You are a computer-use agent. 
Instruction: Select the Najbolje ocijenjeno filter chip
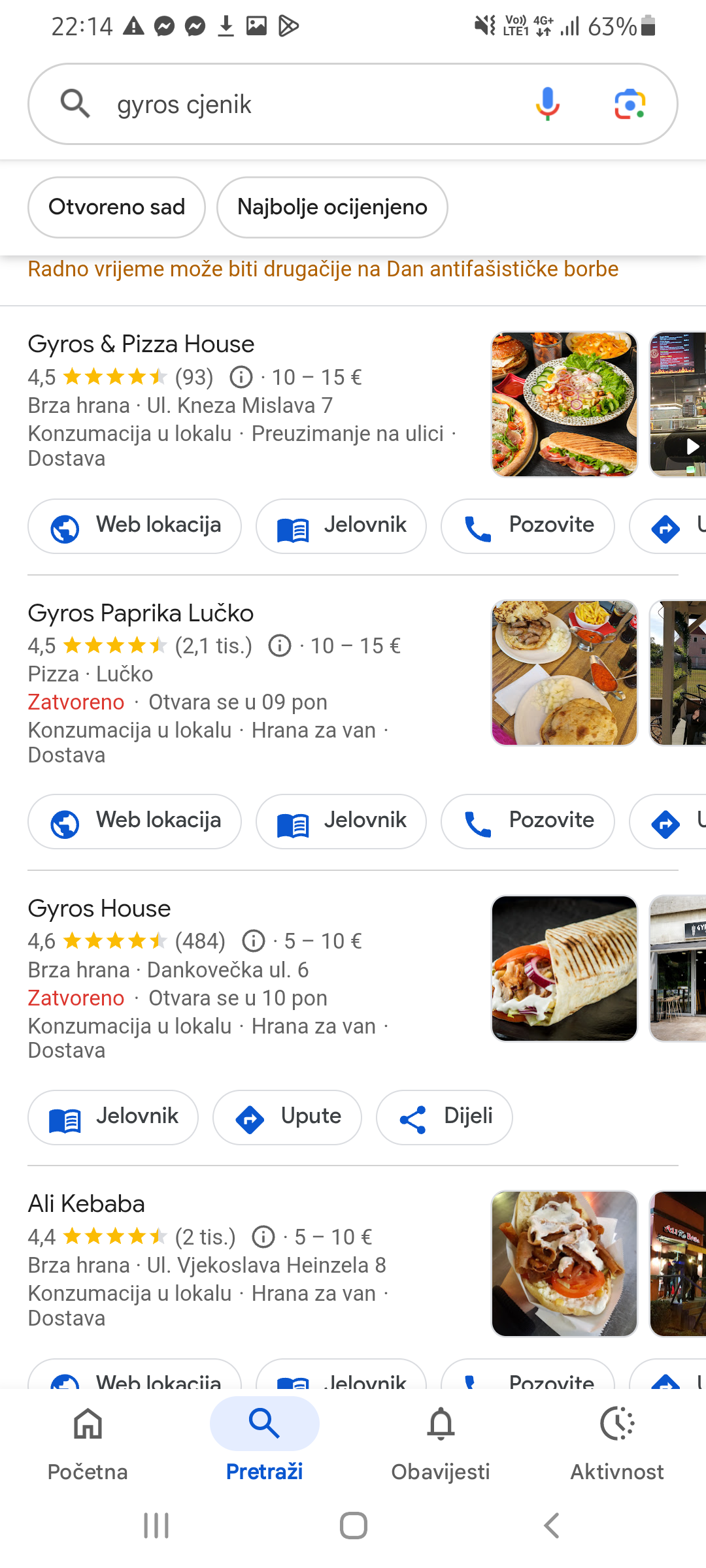pos(332,207)
